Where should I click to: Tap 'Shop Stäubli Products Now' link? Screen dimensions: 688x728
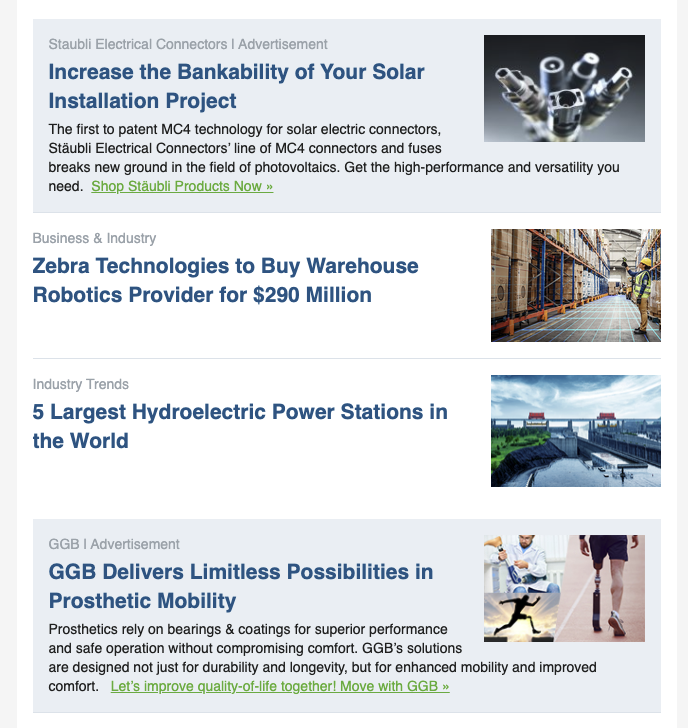click(181, 186)
